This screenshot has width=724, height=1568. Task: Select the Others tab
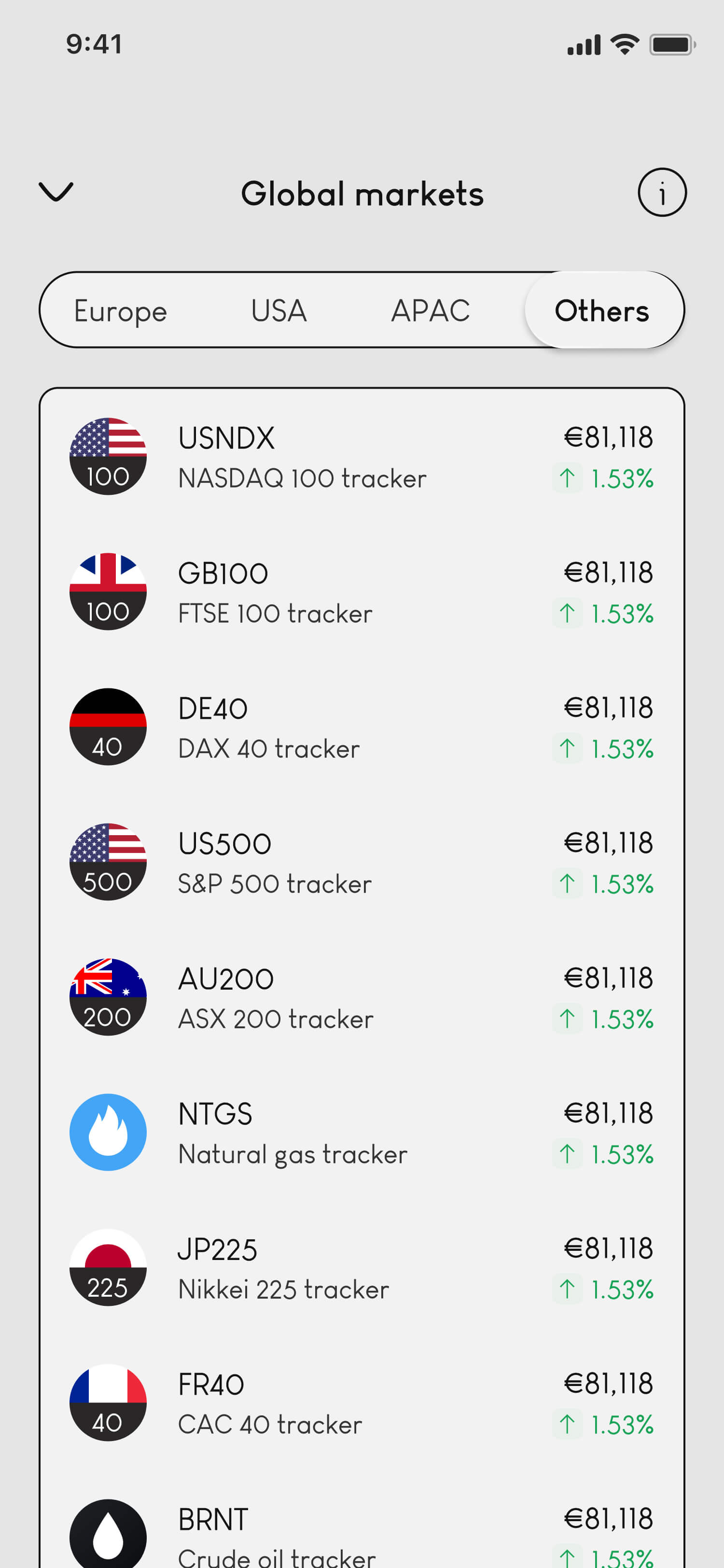(602, 310)
